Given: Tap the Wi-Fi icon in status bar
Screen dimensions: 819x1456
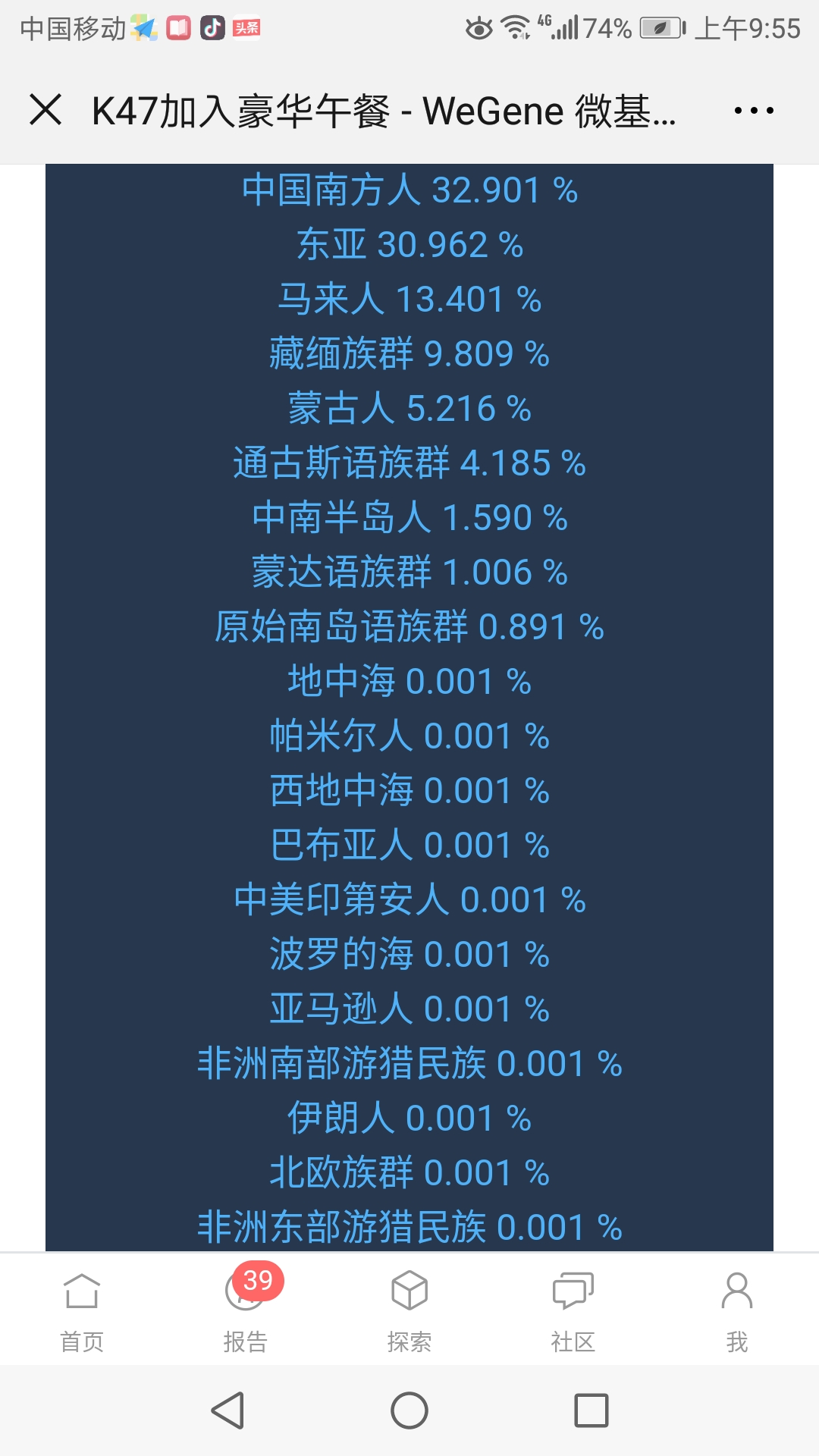Looking at the screenshot, I should click(515, 25).
